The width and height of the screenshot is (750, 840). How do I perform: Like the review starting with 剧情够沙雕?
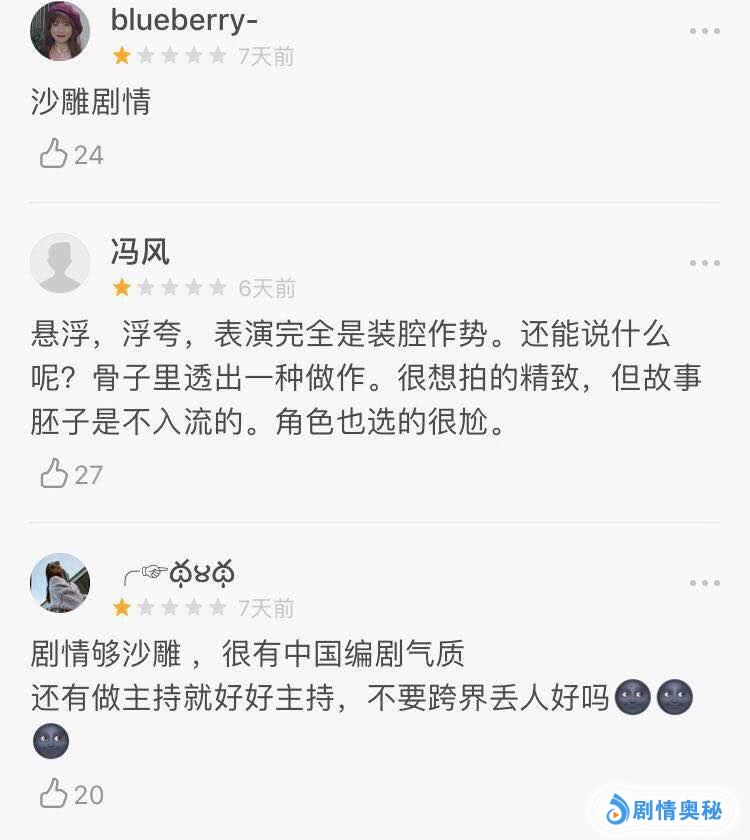54,794
